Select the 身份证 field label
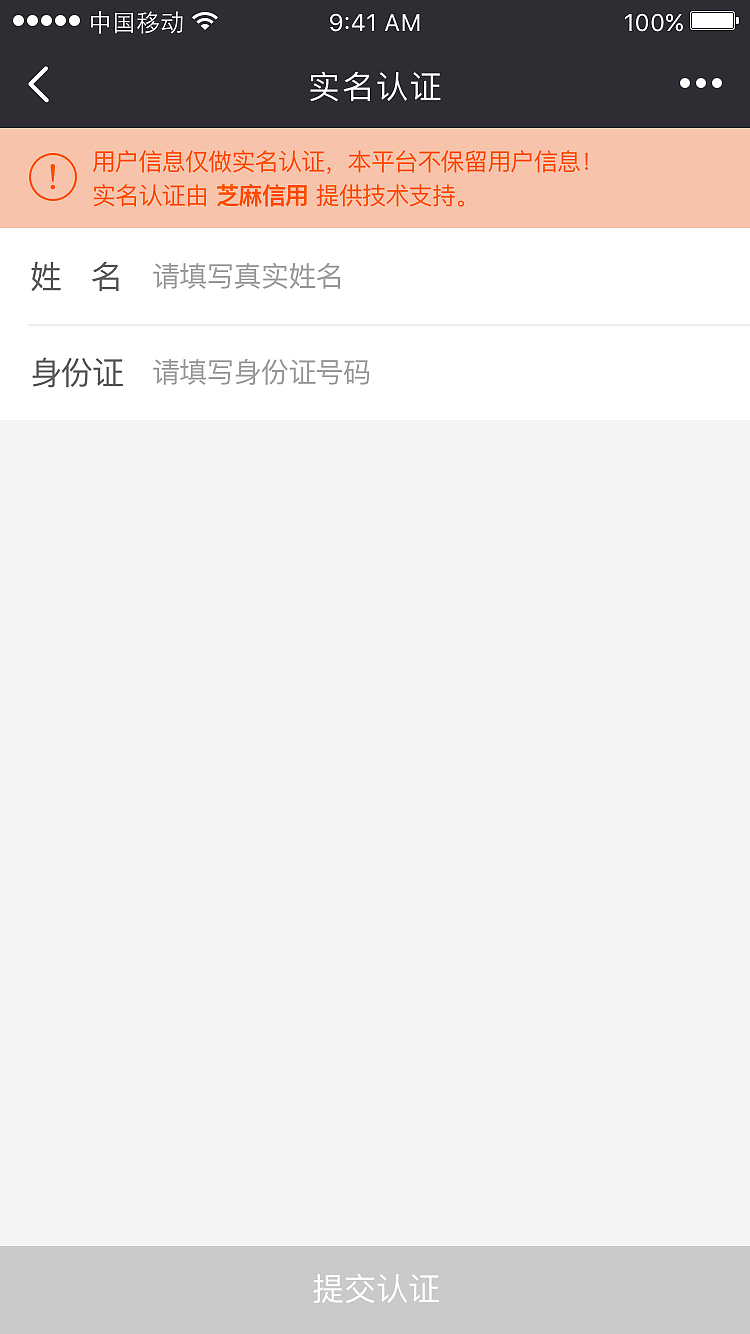Viewport: 750px width, 1334px height. pos(75,373)
